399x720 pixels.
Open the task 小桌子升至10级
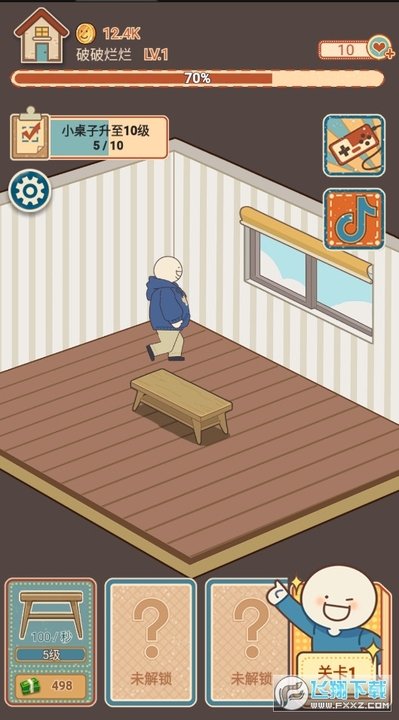[x=90, y=138]
